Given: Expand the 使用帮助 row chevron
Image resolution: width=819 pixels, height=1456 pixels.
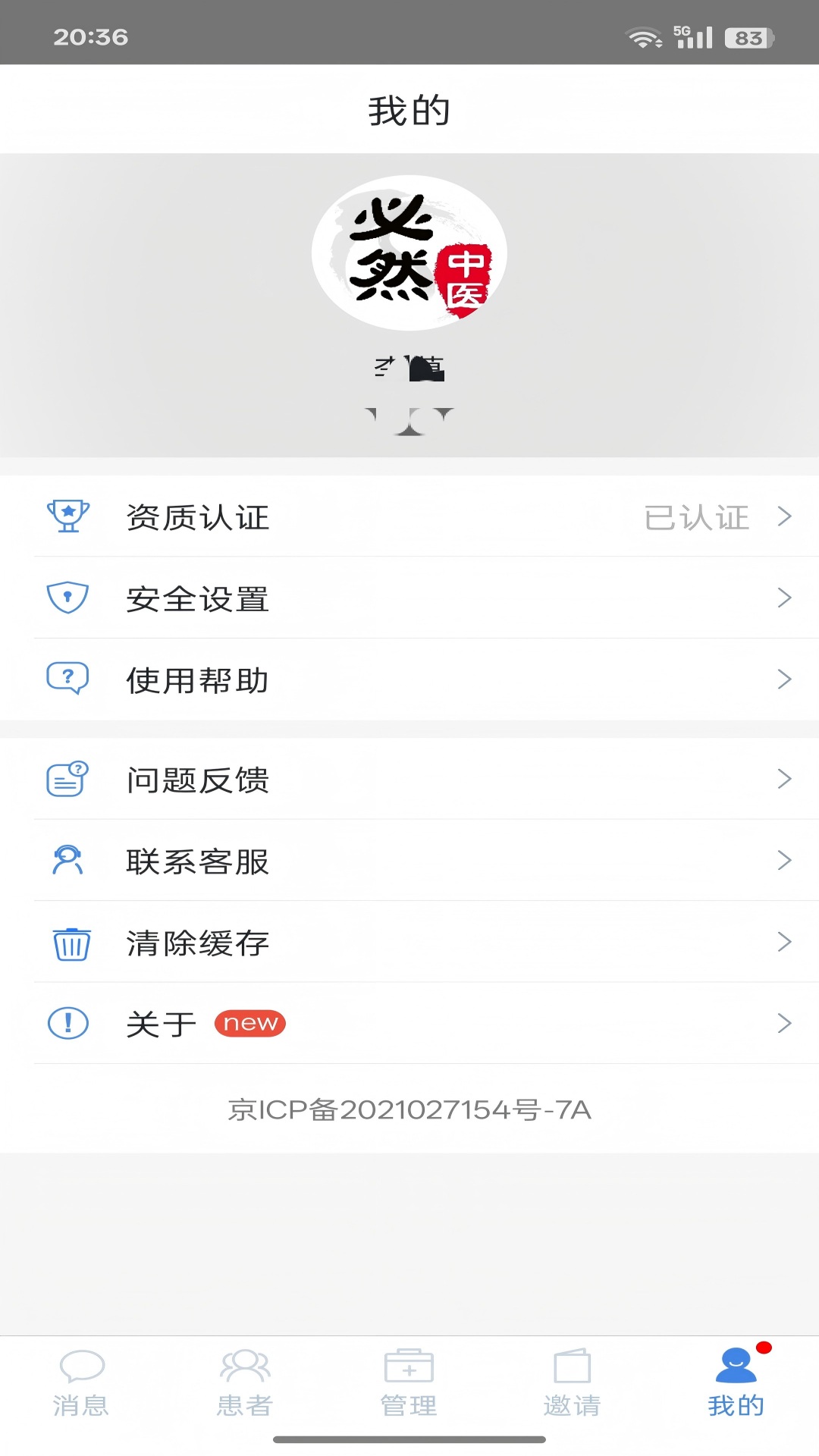Looking at the screenshot, I should (785, 679).
